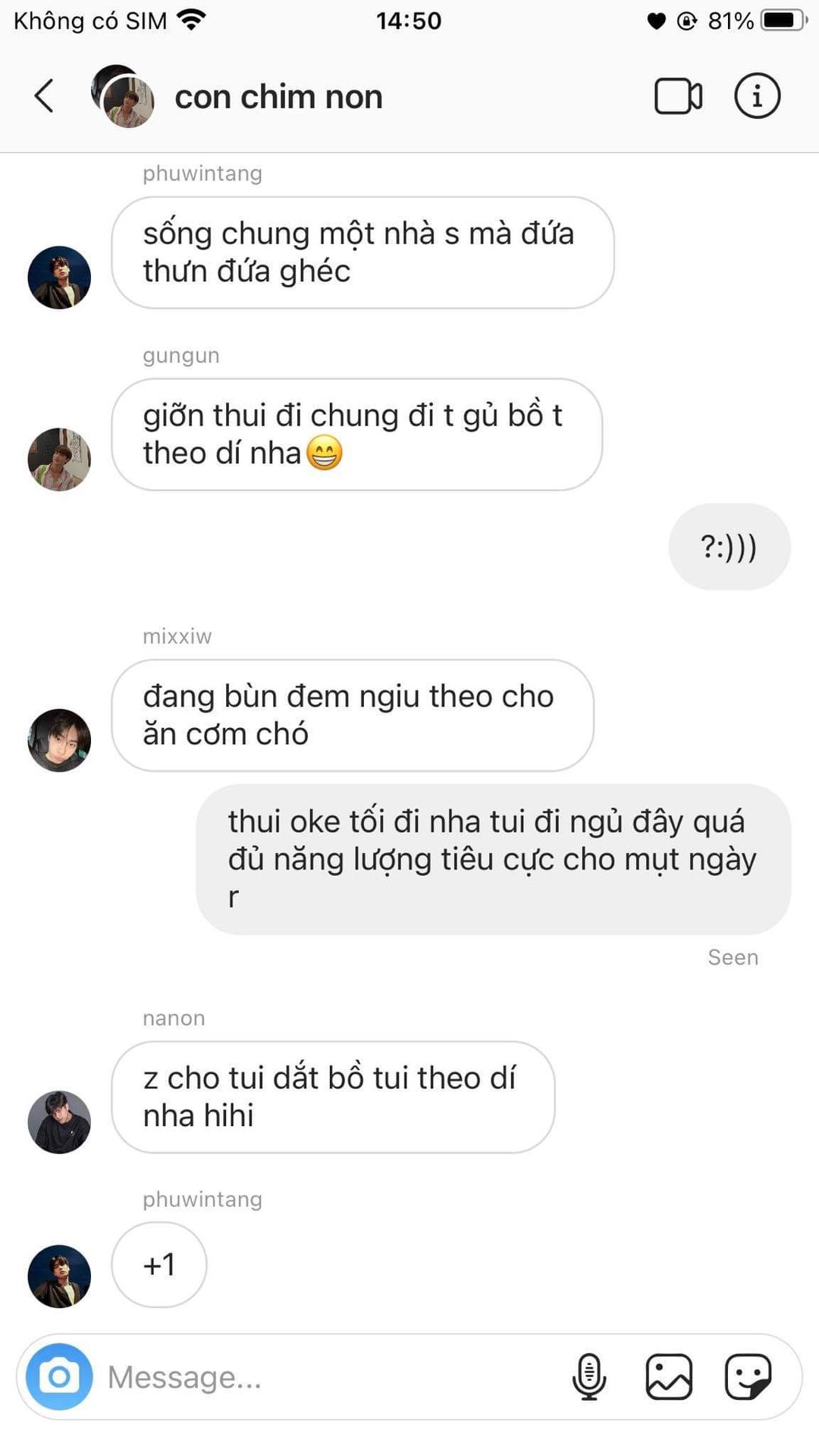Start a video call with the group

[678, 96]
